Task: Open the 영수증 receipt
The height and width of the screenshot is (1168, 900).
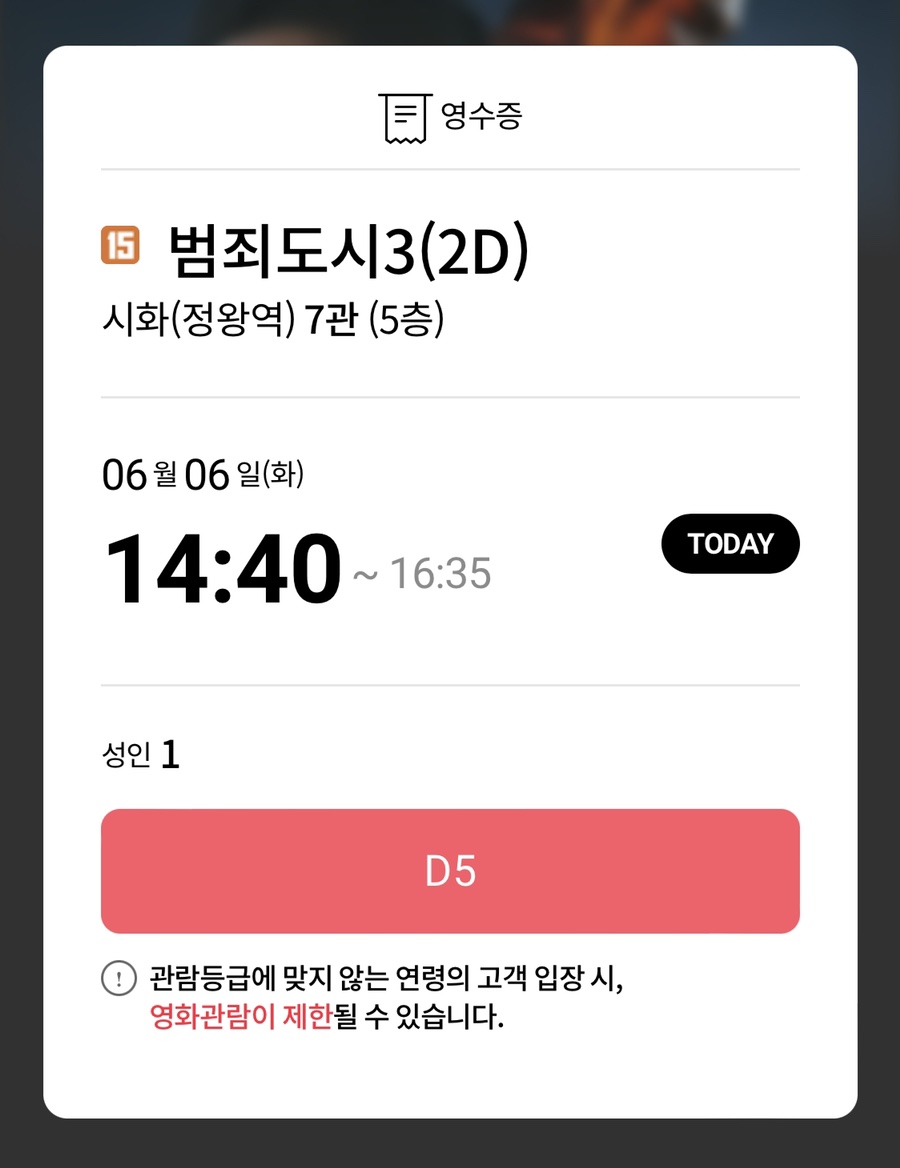Action: pos(450,117)
